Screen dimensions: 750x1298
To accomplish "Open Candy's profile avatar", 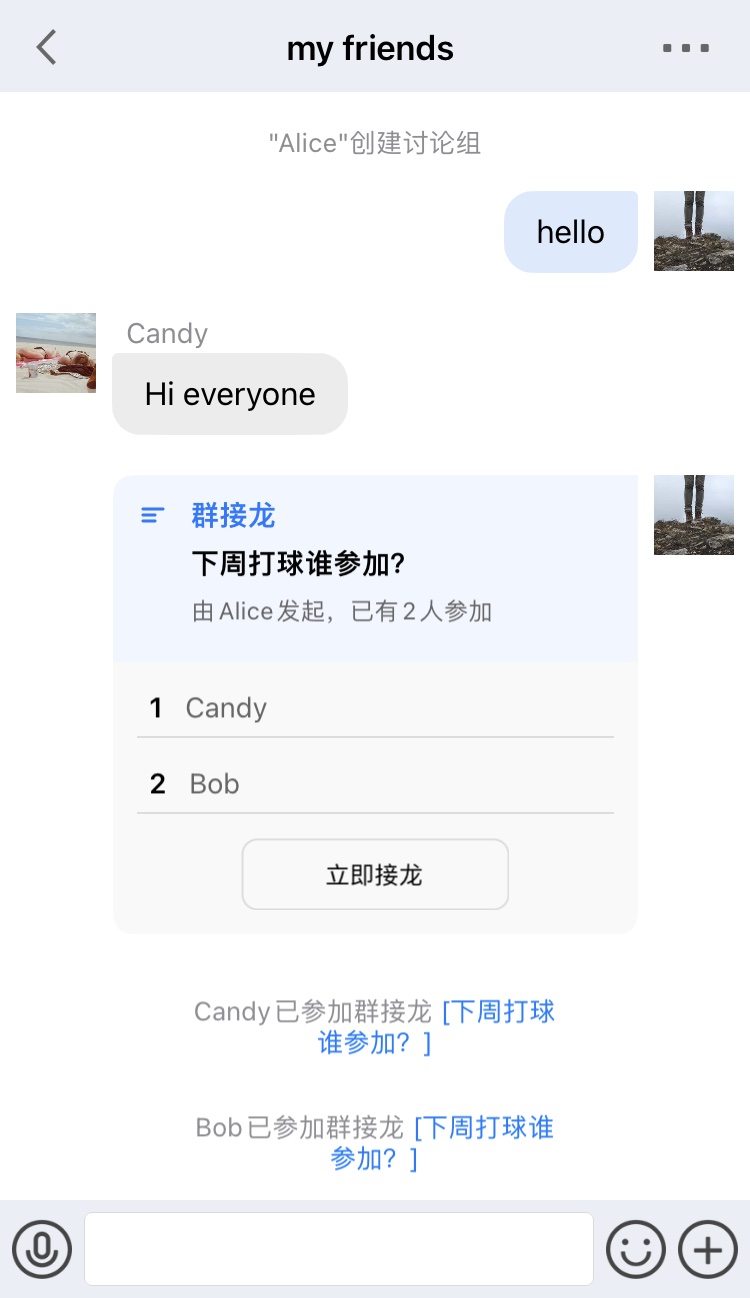I will tap(56, 353).
